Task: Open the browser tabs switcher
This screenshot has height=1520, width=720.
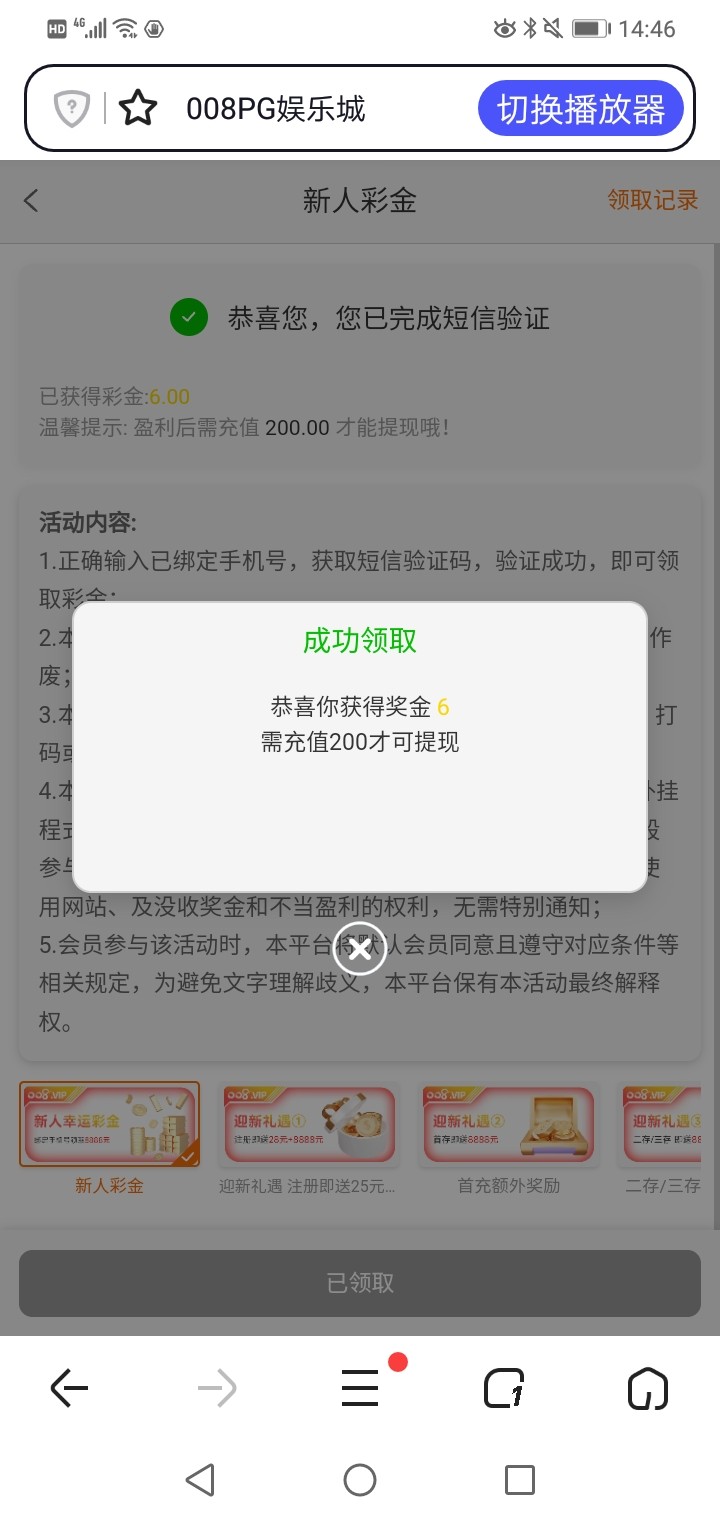Action: click(x=505, y=1388)
